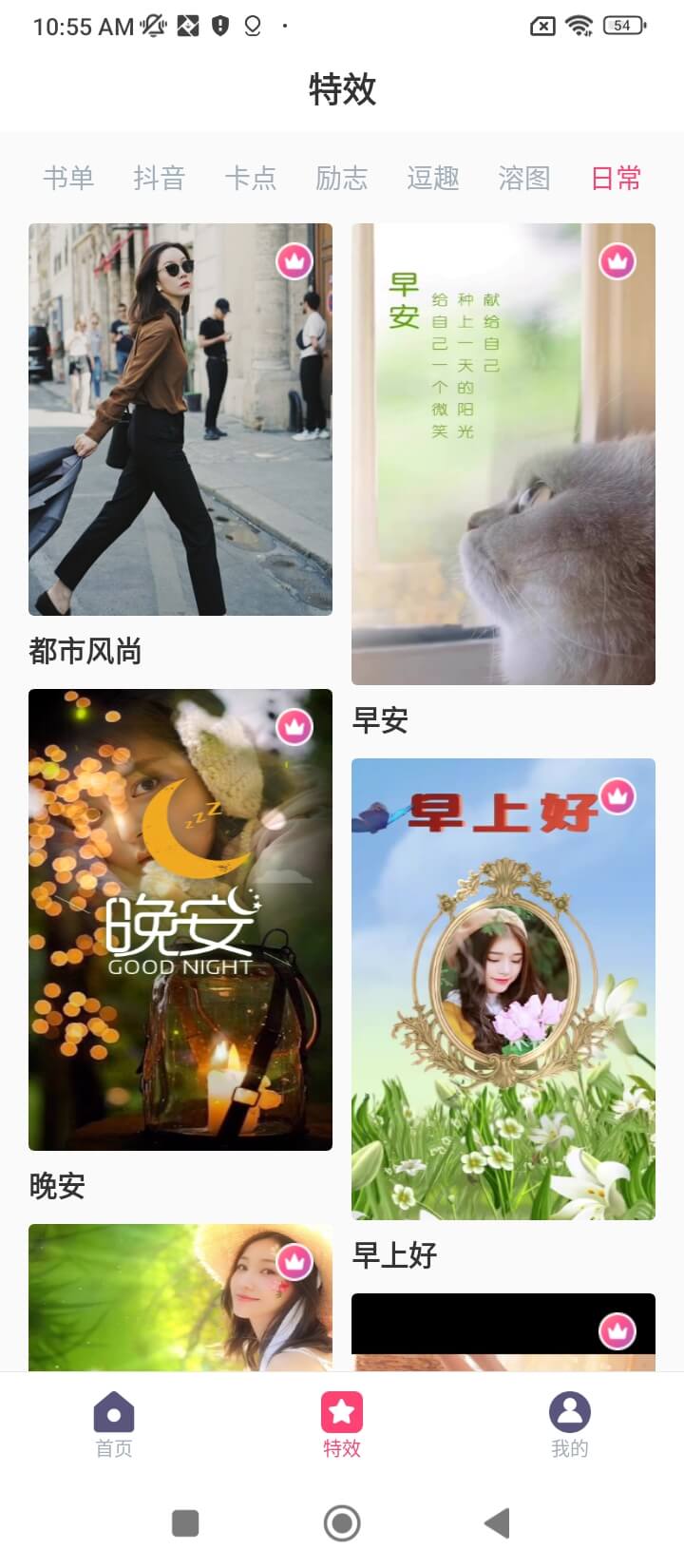Show the 溶图 category

click(524, 178)
